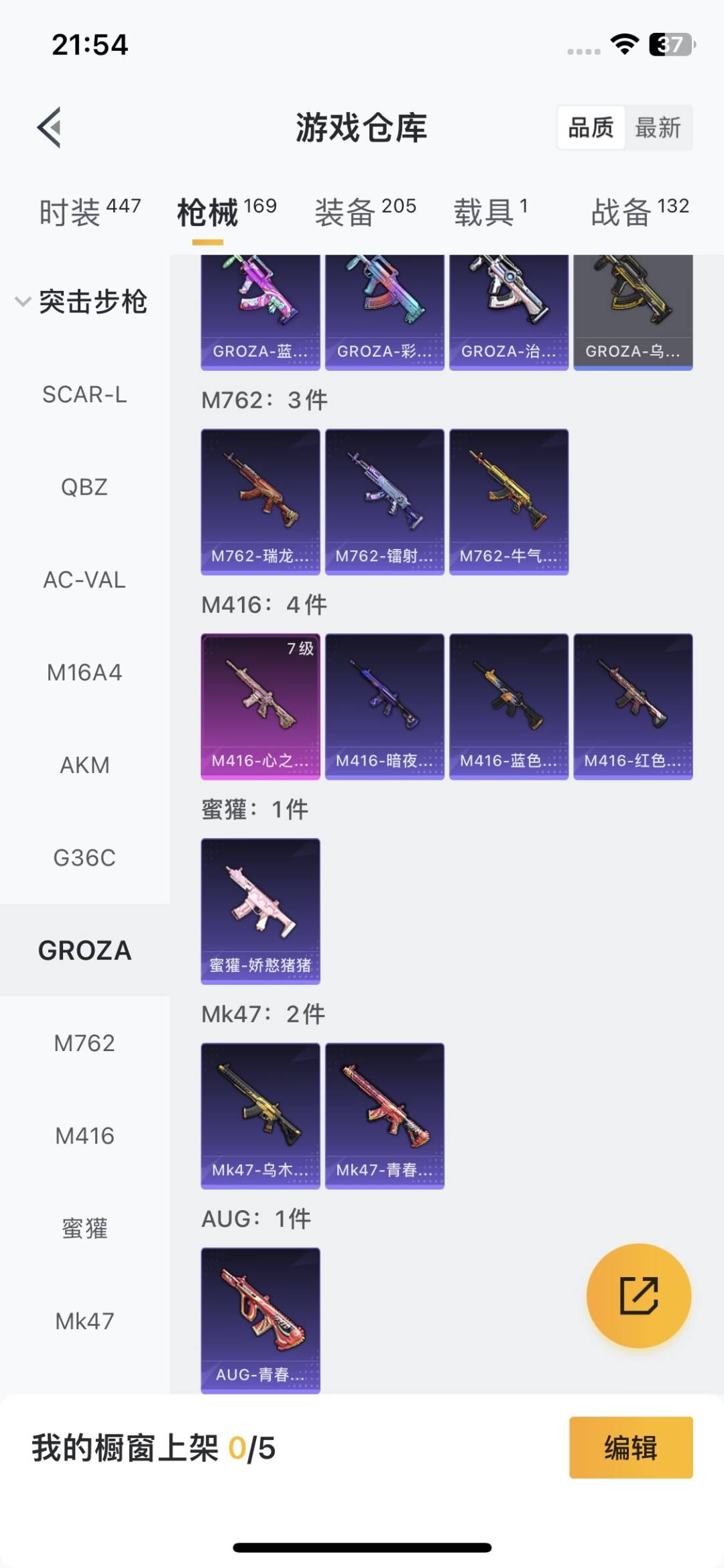
Task: Sort items by 品质
Action: (x=591, y=127)
